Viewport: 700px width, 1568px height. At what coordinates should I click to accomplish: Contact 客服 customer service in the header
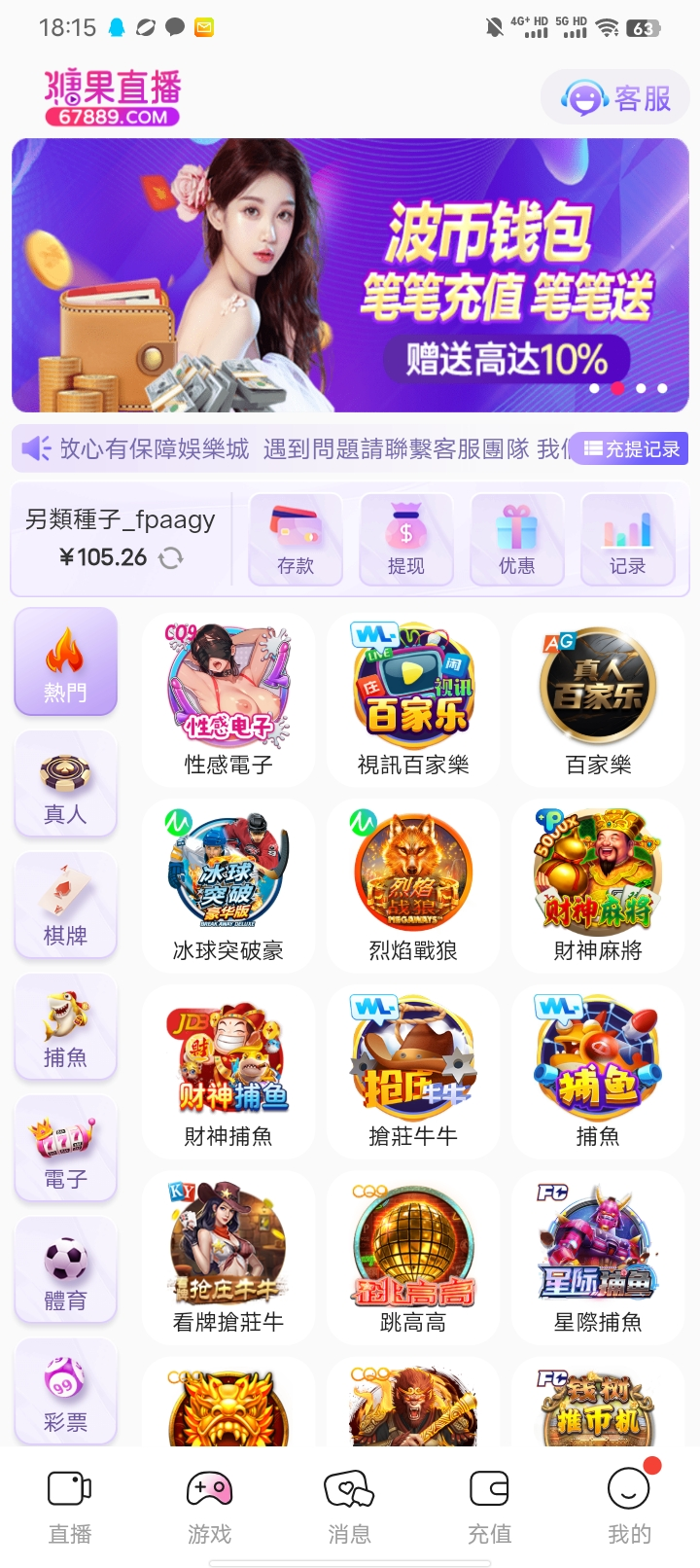click(614, 97)
